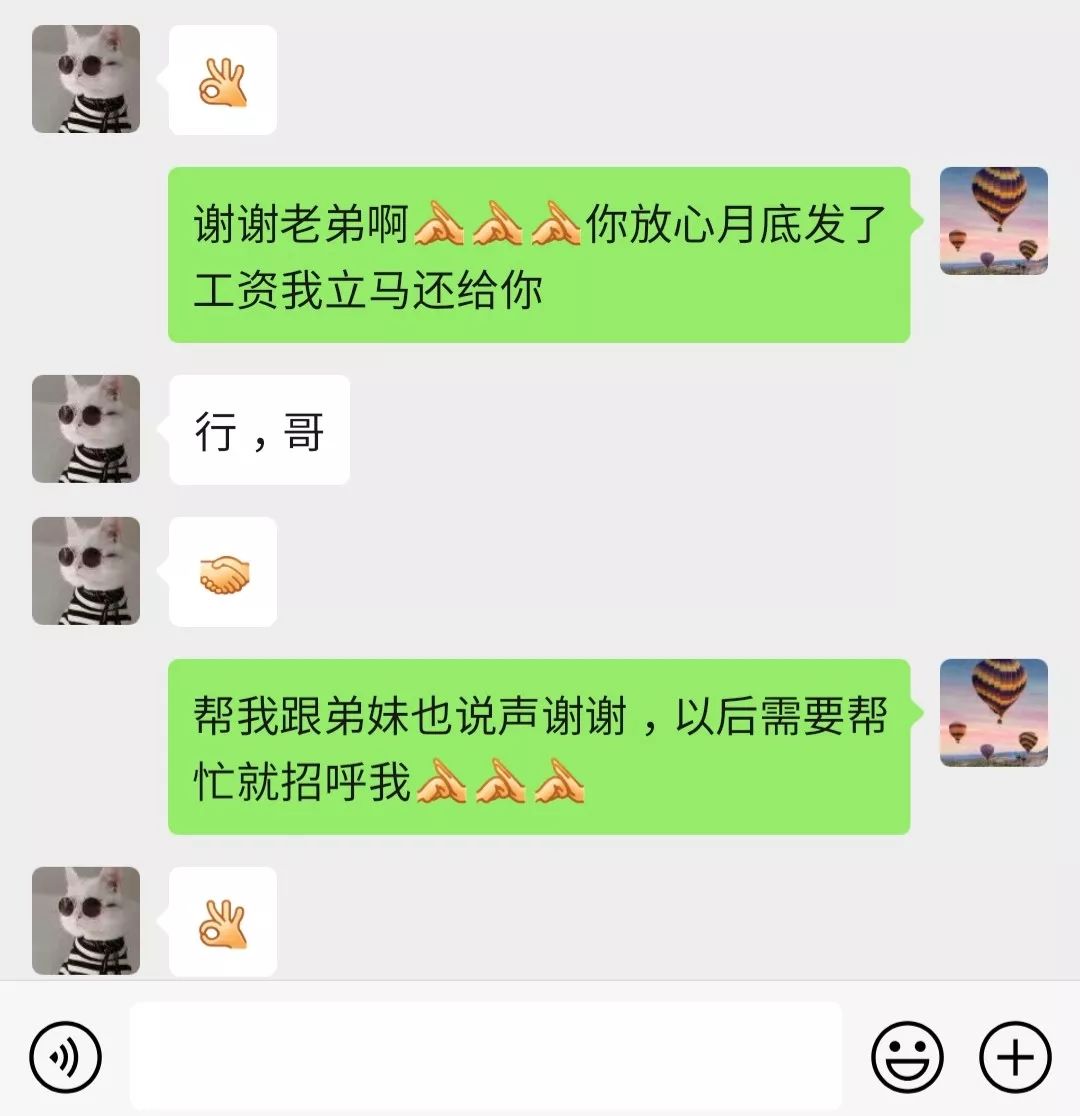Open the cat avatar profile at the top
Screen dimensions: 1080x1116
pyautogui.click(x=85, y=80)
